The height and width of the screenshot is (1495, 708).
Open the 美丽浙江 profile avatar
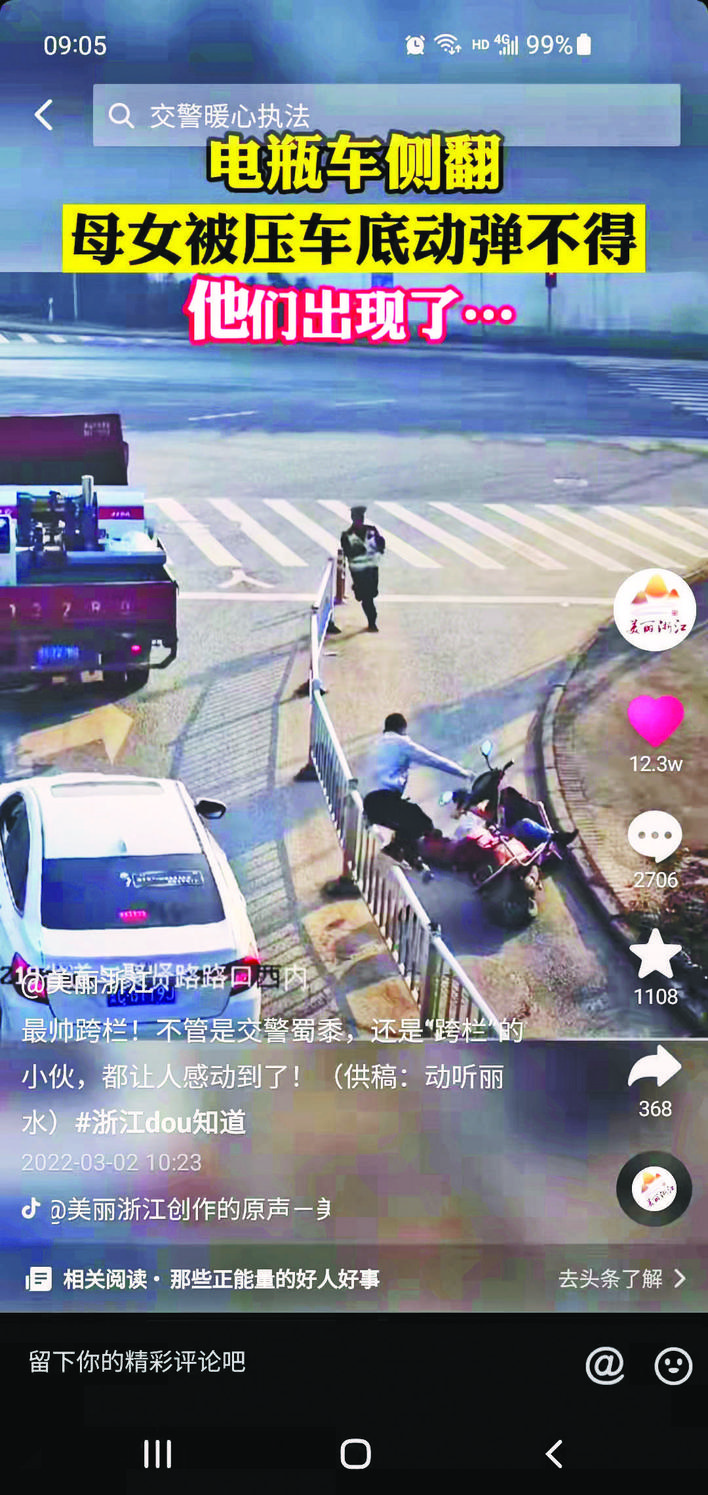click(655, 610)
